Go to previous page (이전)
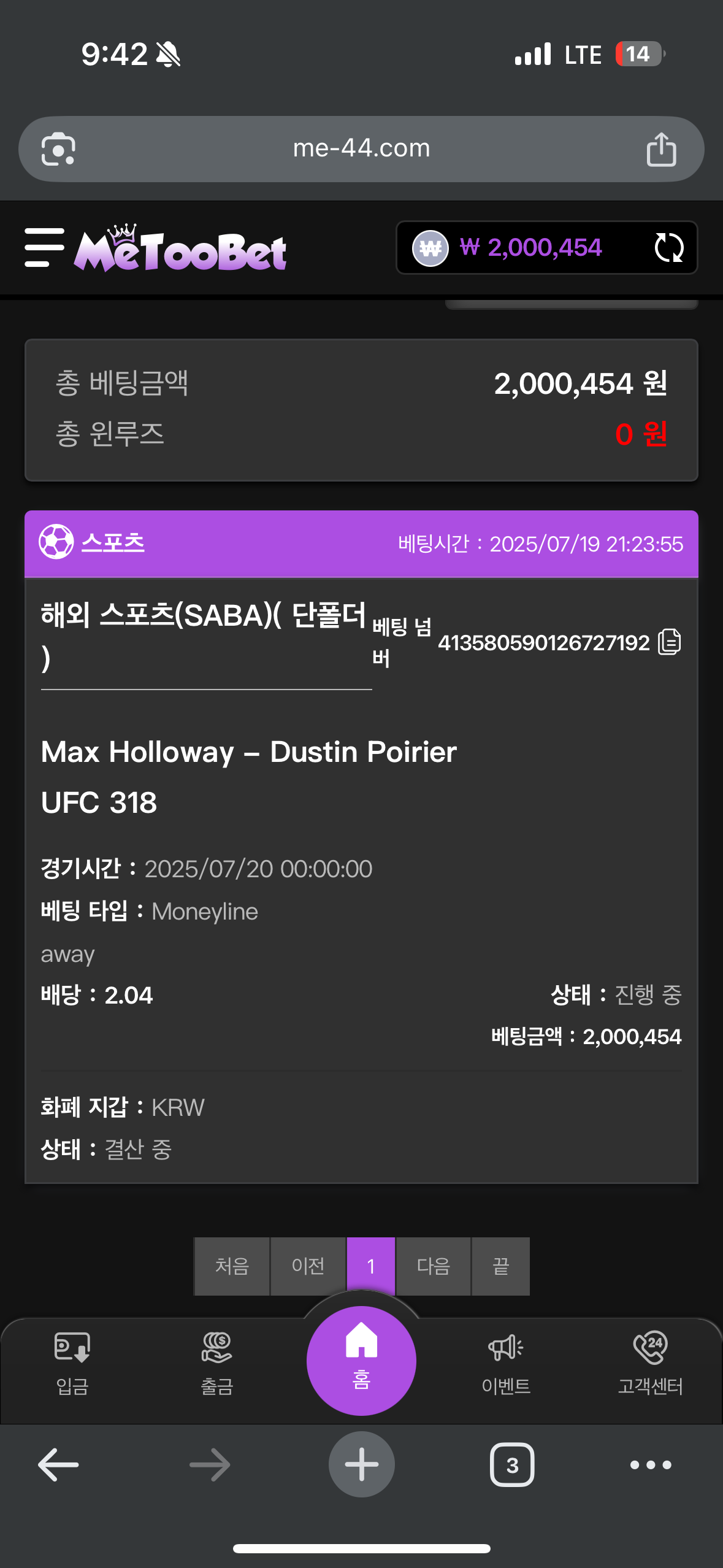Image resolution: width=723 pixels, height=1568 pixels. (x=308, y=1266)
